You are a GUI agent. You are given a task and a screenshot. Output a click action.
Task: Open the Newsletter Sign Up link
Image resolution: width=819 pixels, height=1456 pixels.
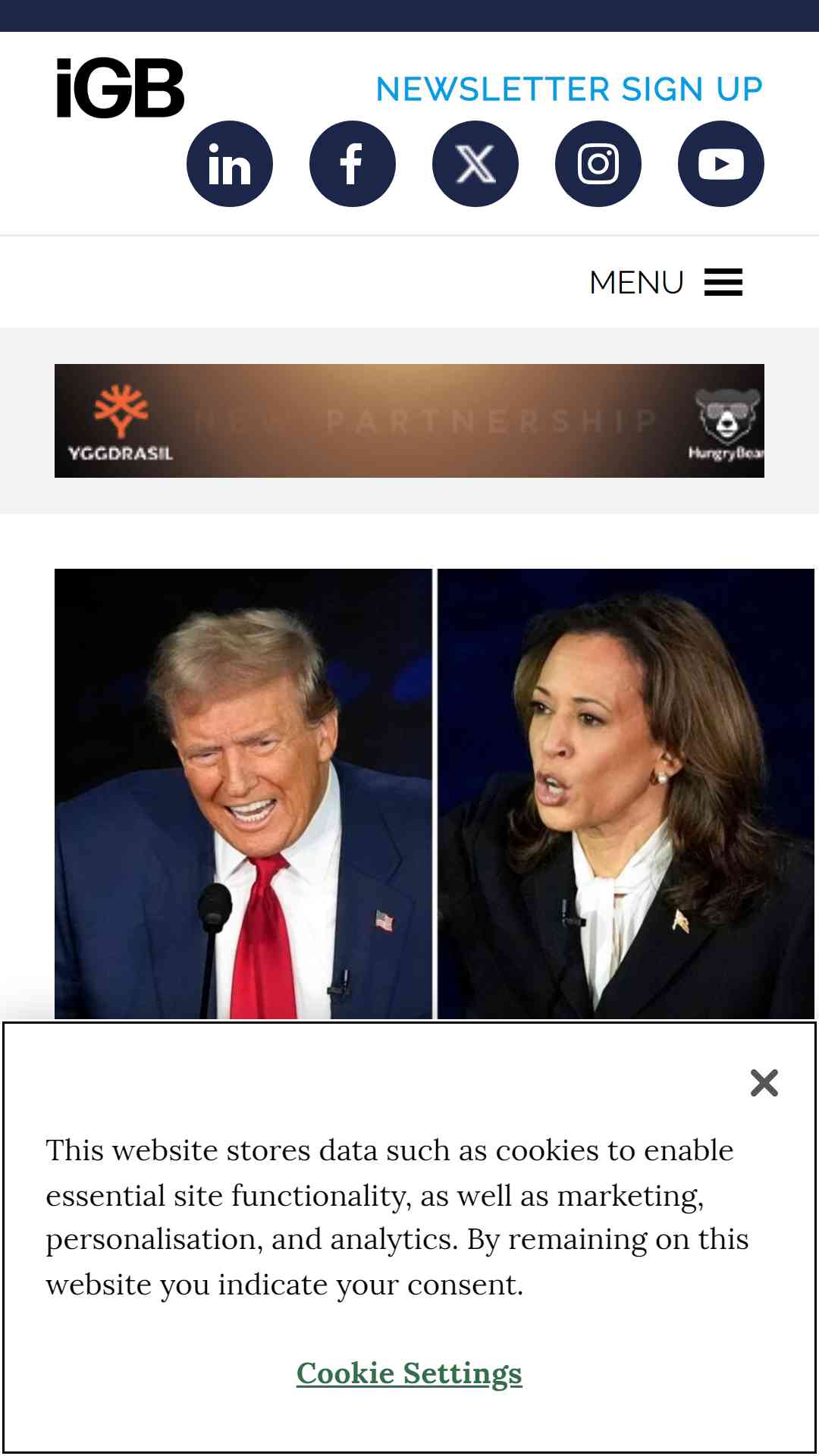(x=569, y=89)
